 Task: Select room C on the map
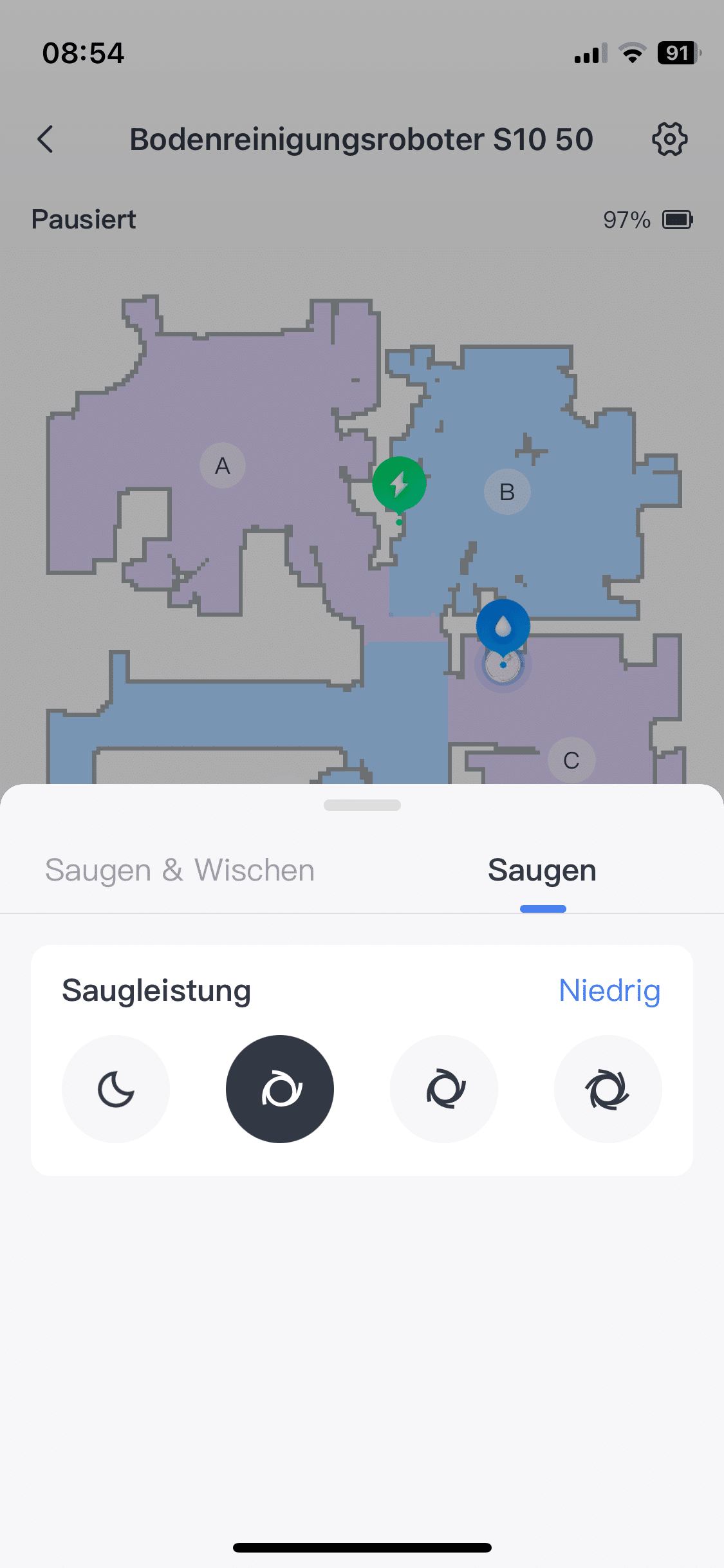(571, 760)
